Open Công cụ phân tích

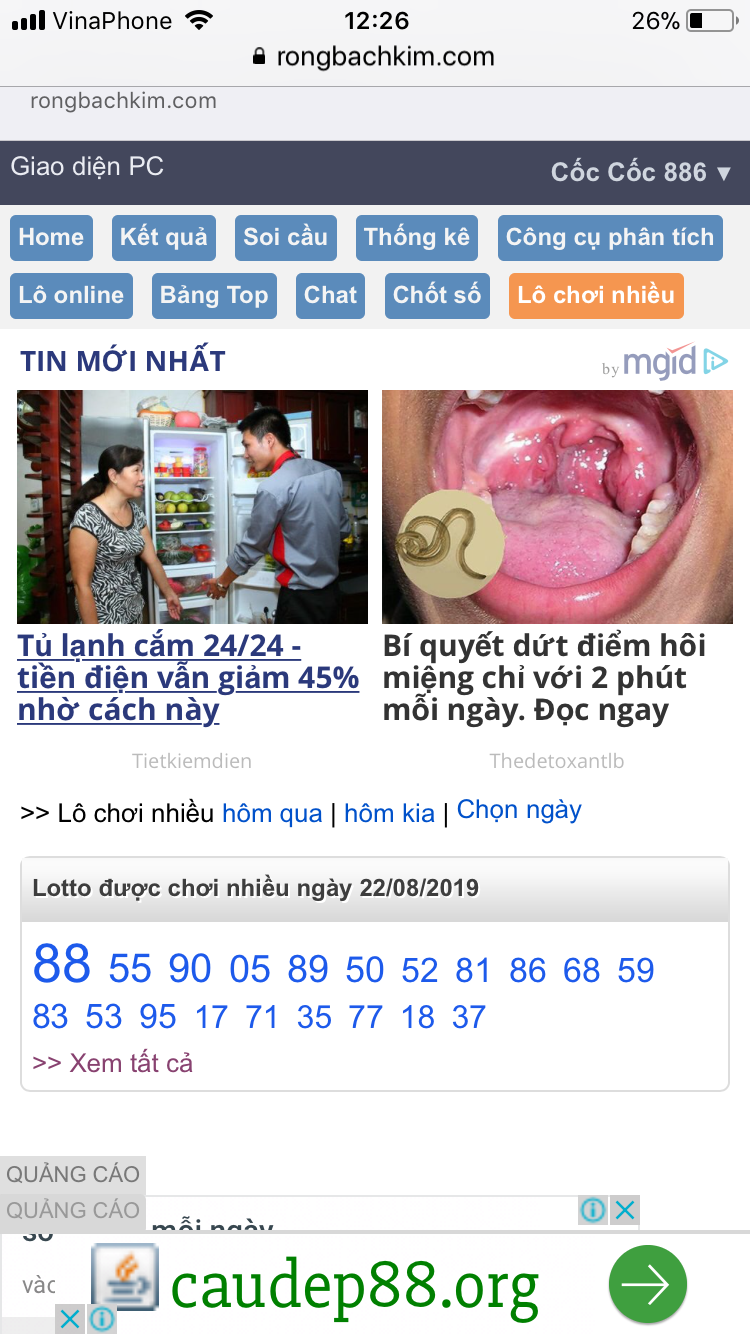click(609, 238)
